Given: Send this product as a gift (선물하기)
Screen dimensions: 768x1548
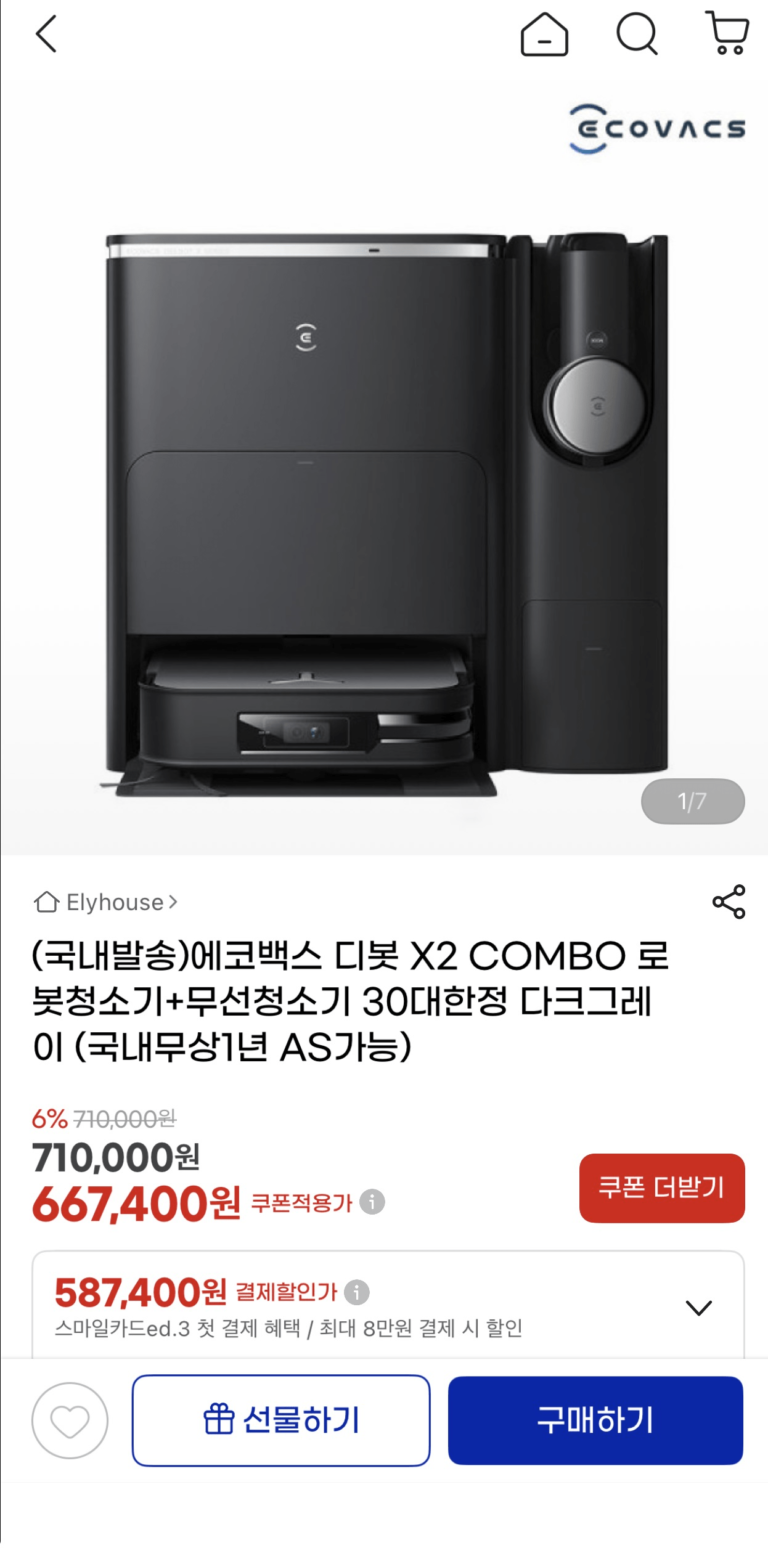Looking at the screenshot, I should (281, 1420).
